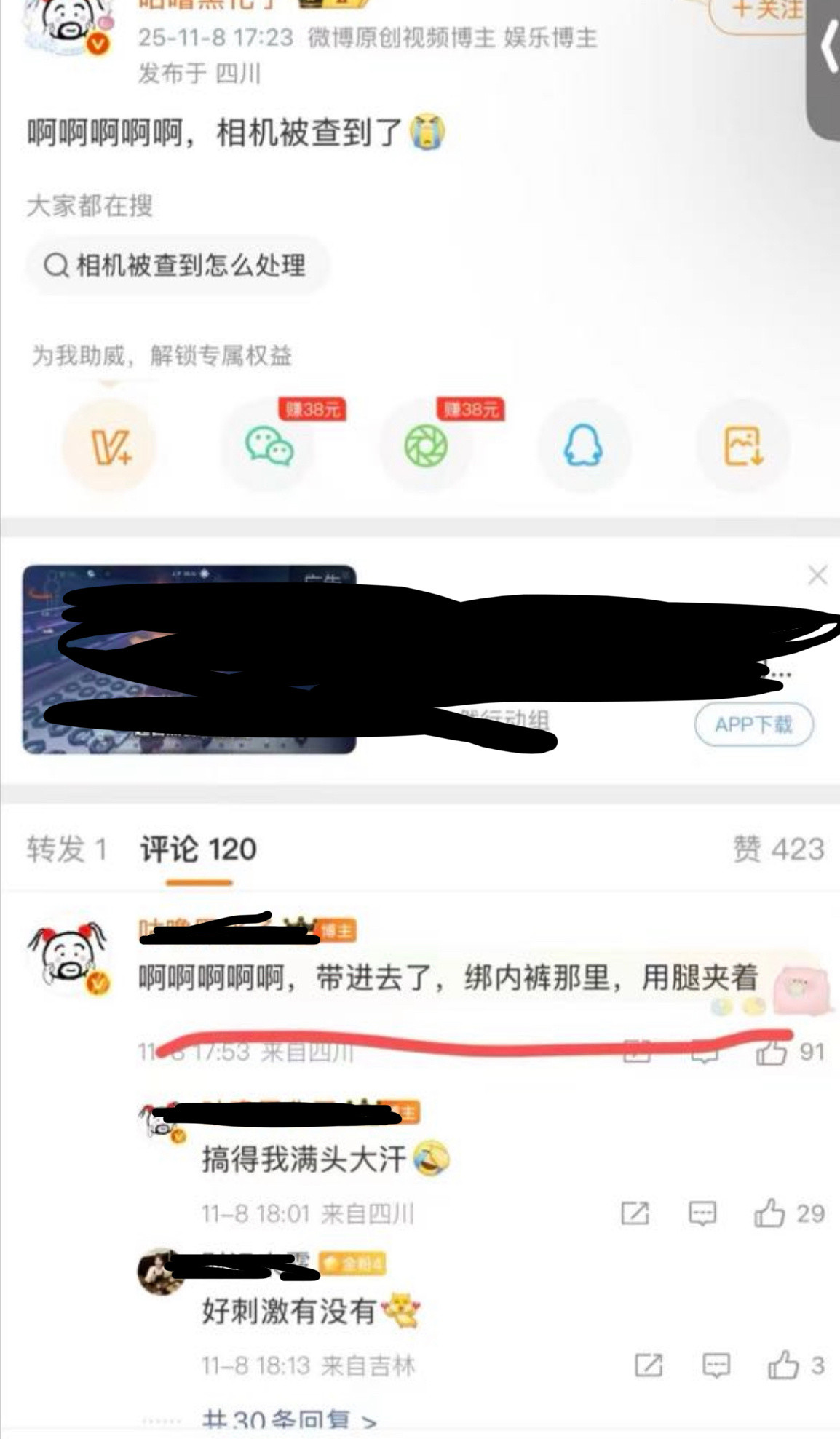840x1439 pixels.
Task: Share the post via WeChat Moments icon
Action: tap(427, 447)
